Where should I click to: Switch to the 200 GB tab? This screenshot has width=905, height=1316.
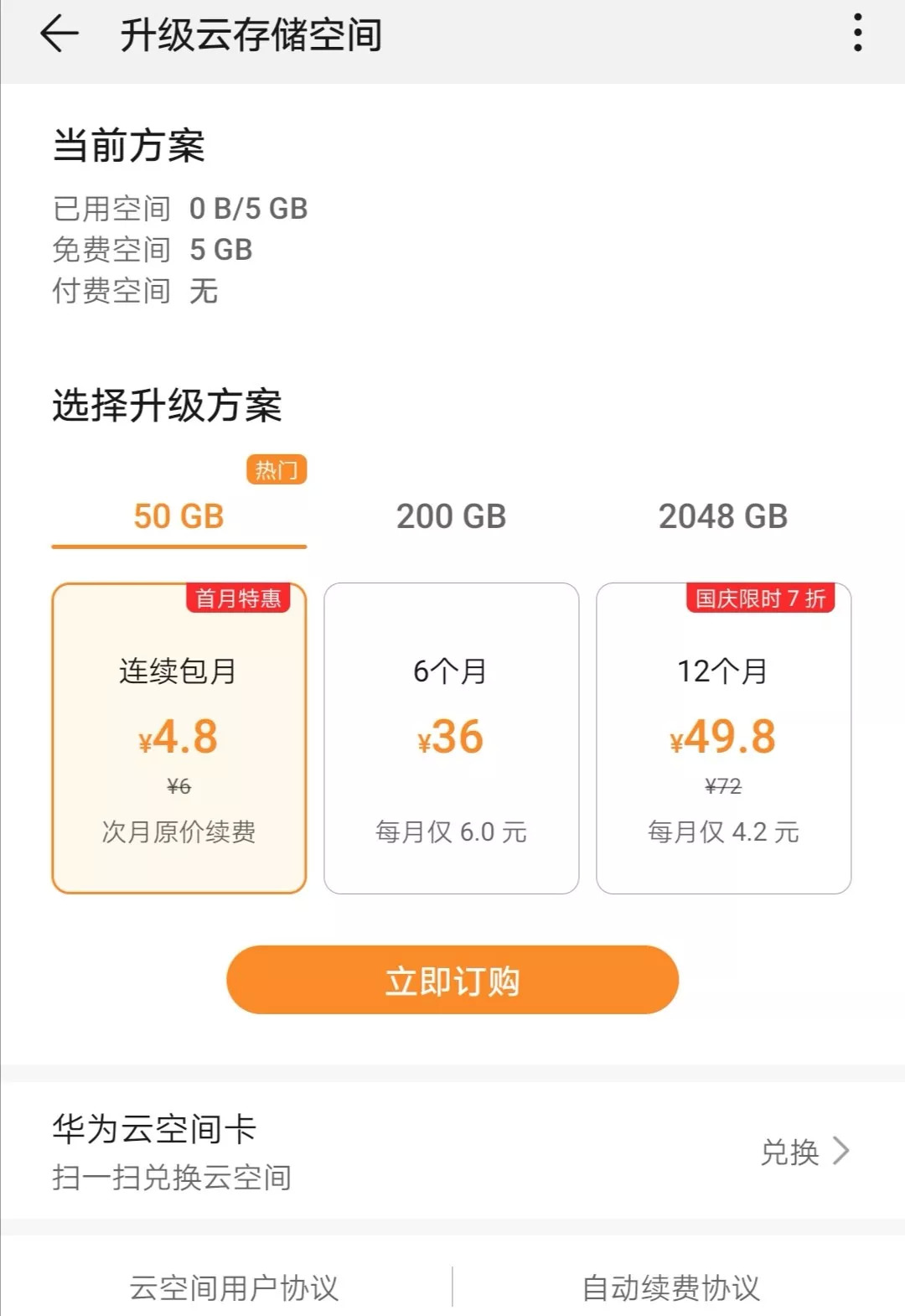(451, 516)
